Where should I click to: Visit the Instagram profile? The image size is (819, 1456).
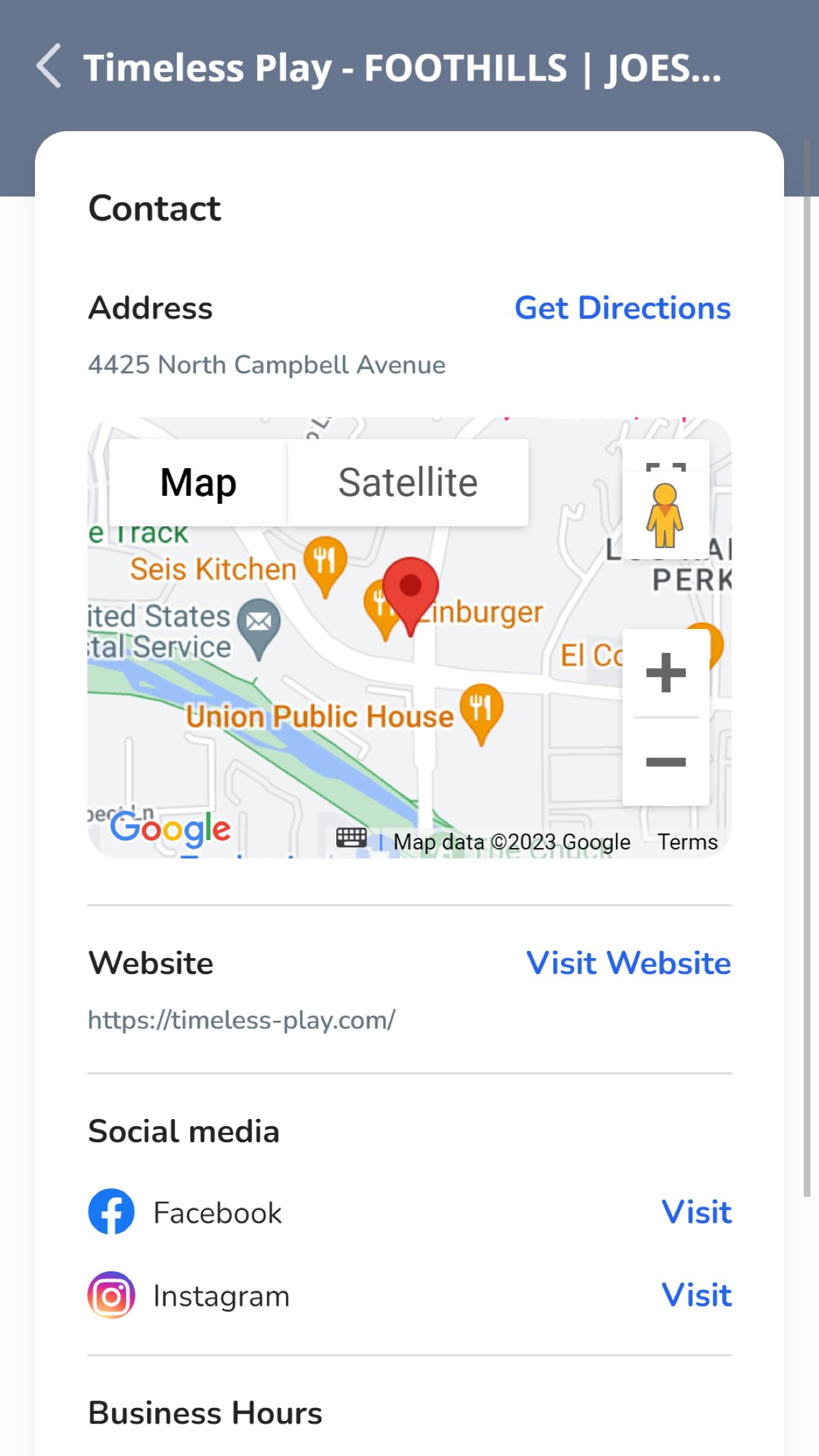(x=696, y=1295)
